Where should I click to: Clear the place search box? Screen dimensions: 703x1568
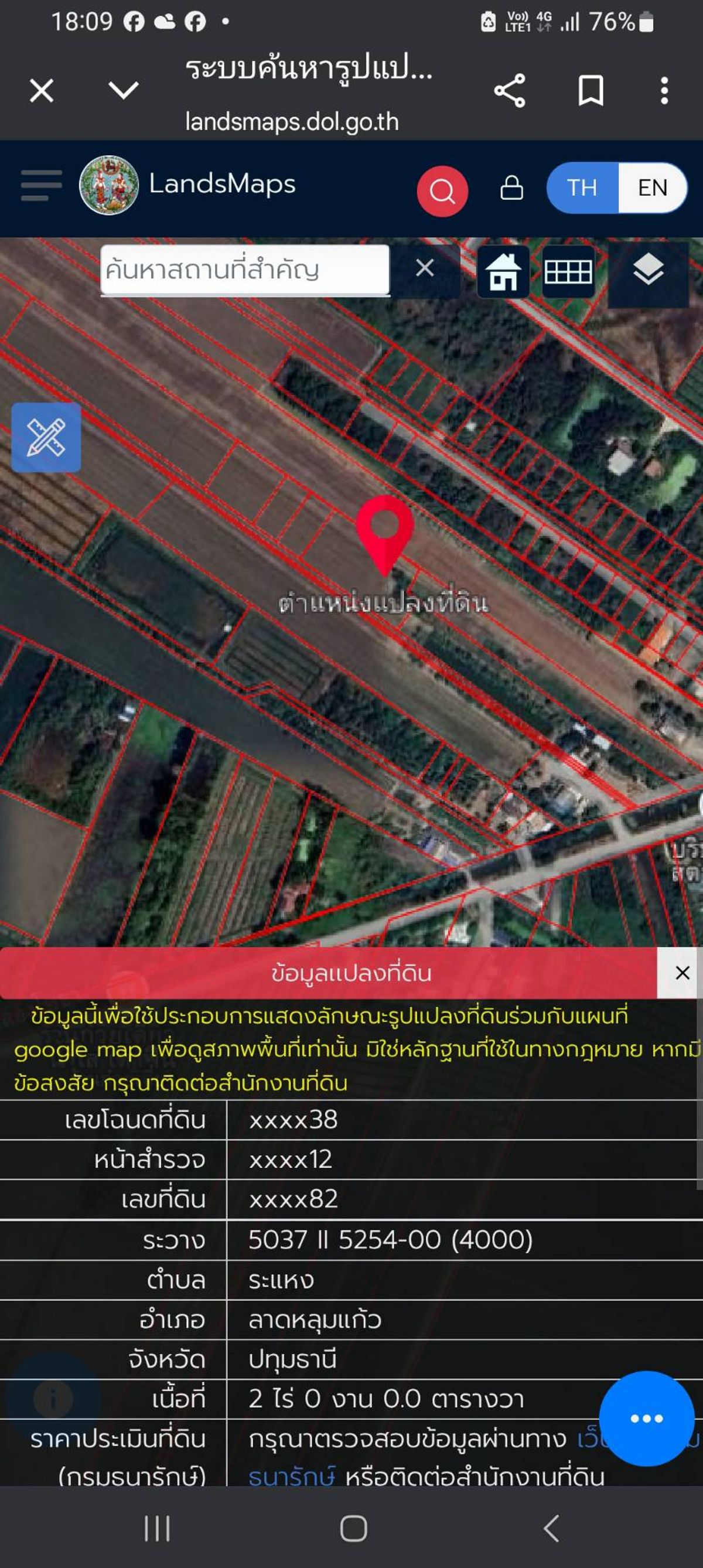click(425, 268)
